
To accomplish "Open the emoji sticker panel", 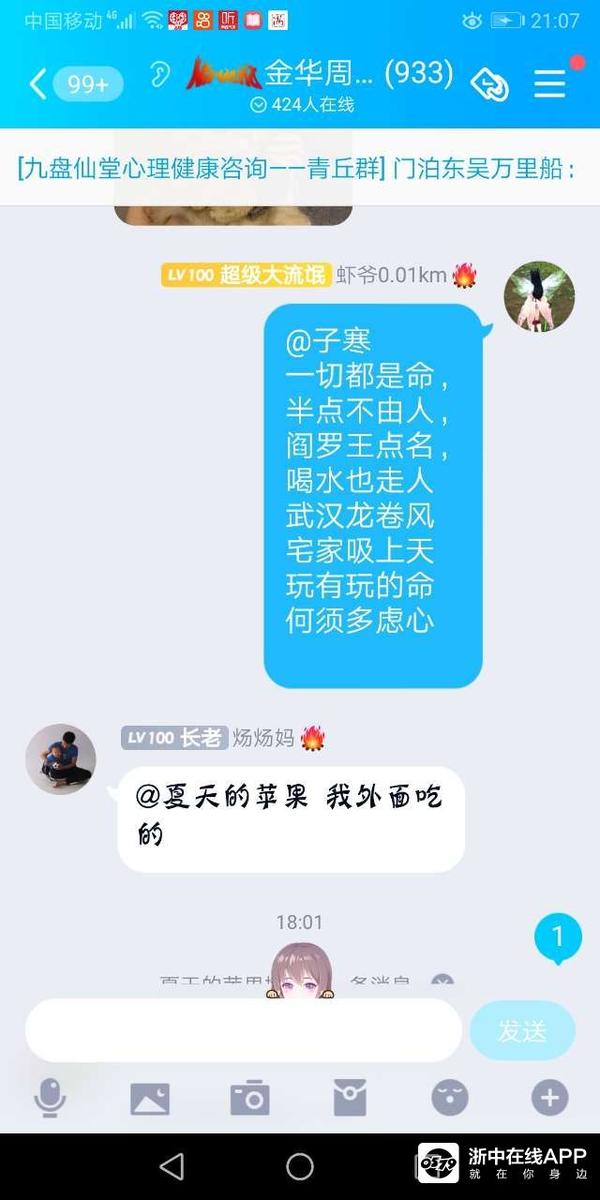I will point(449,1098).
